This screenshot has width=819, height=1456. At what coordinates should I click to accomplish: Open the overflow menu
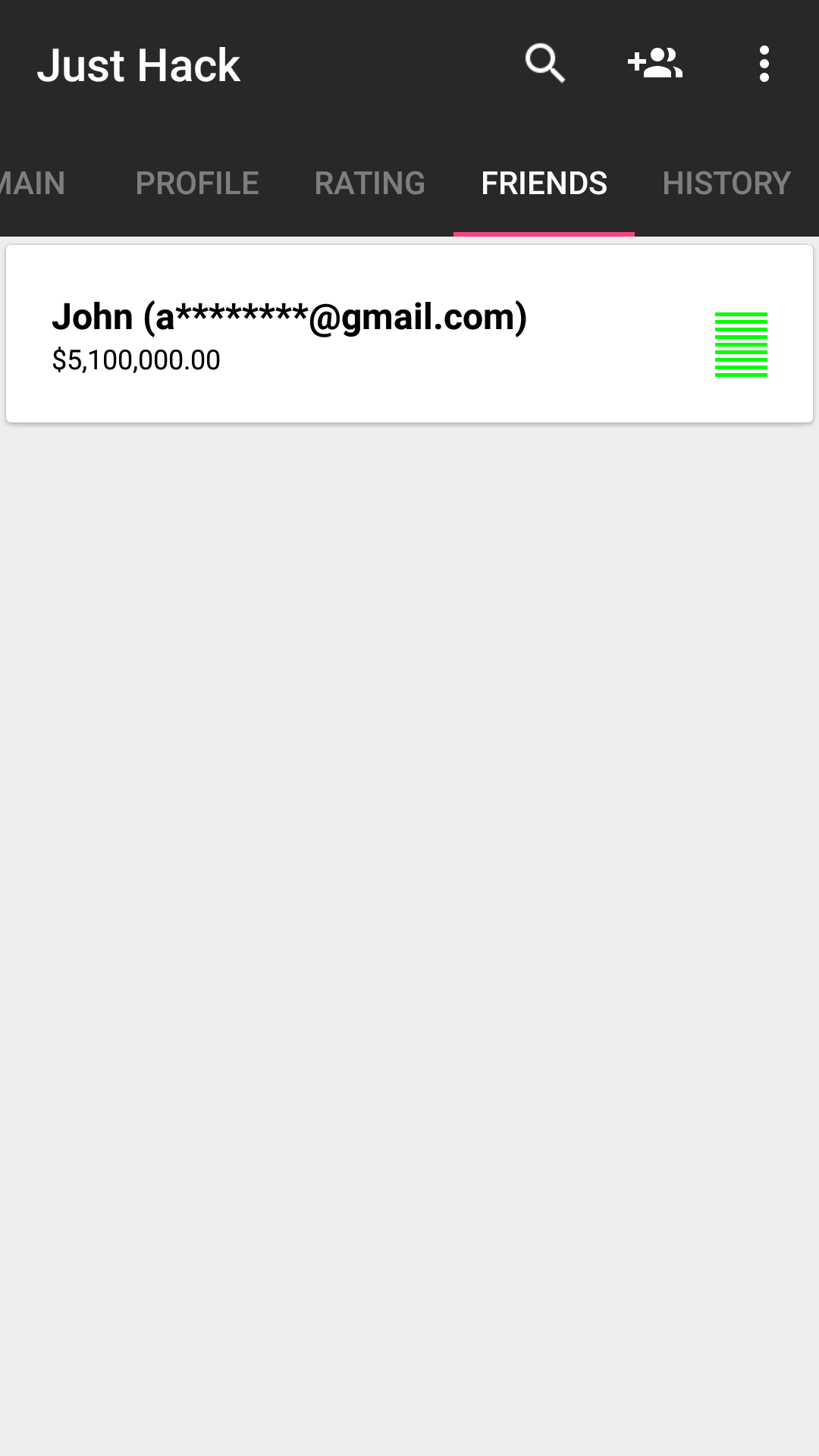pyautogui.click(x=764, y=64)
